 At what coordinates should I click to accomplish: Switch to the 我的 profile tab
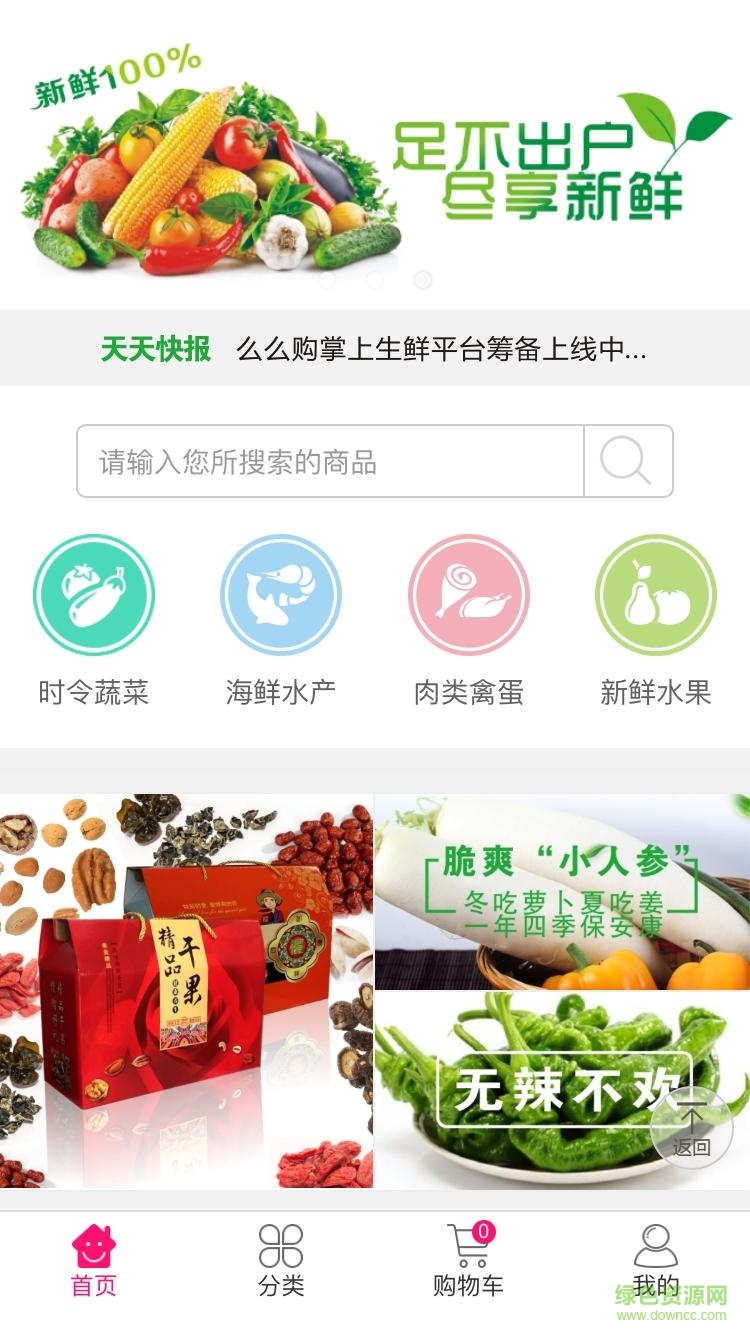[x=656, y=1260]
